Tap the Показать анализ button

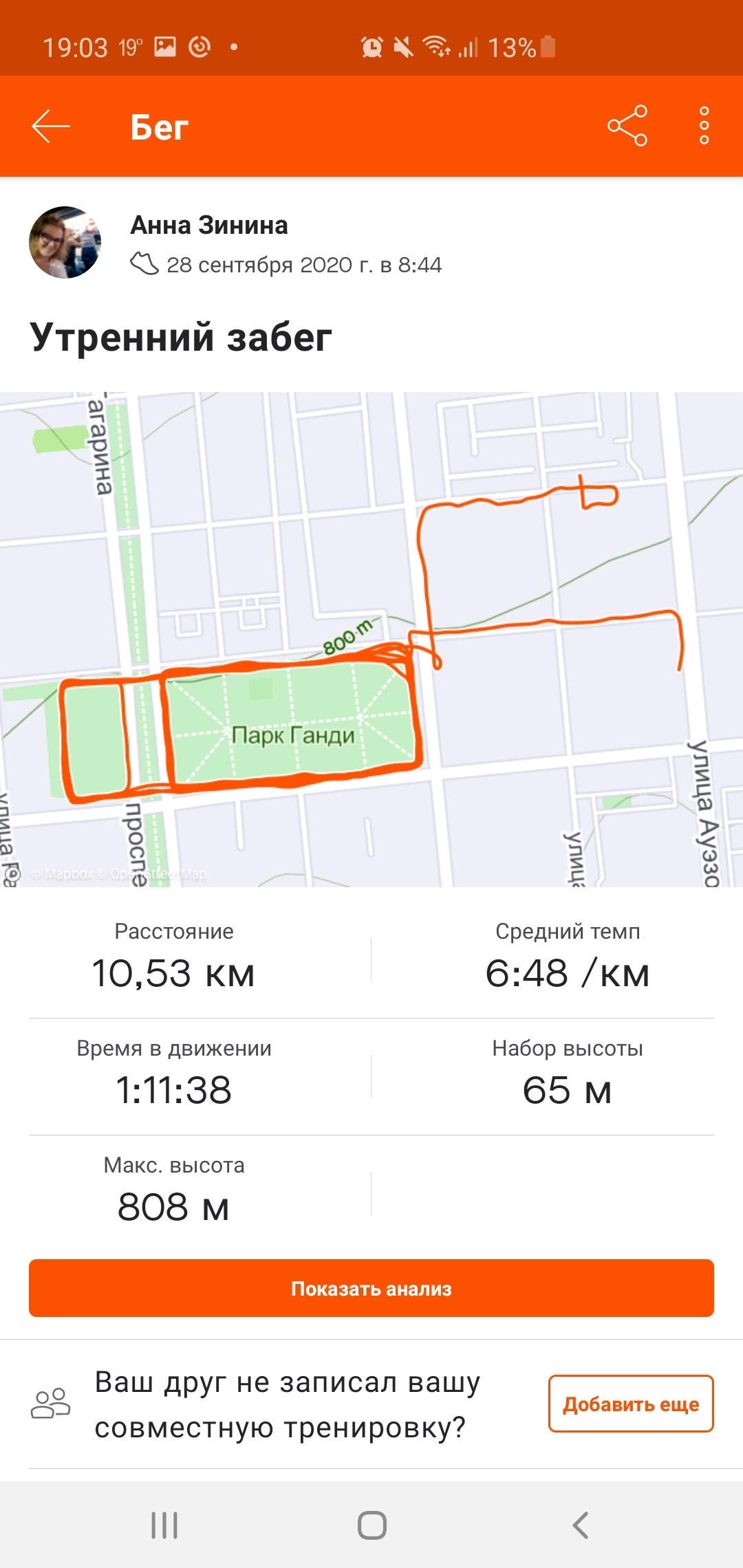(x=371, y=1288)
